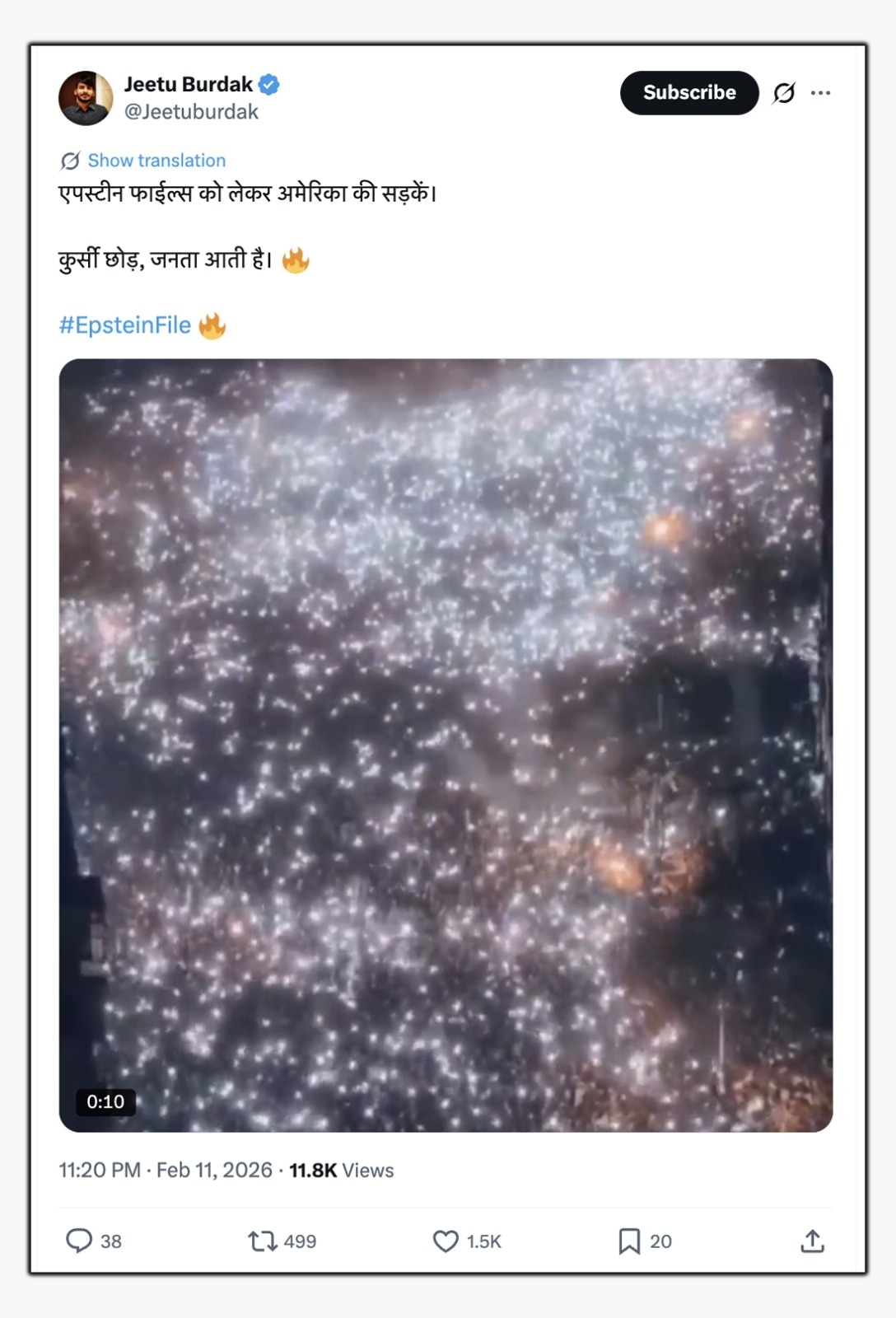Open Jeetu Burdak's profile picture
Viewport: 896px width, 1318px height.
[x=86, y=98]
